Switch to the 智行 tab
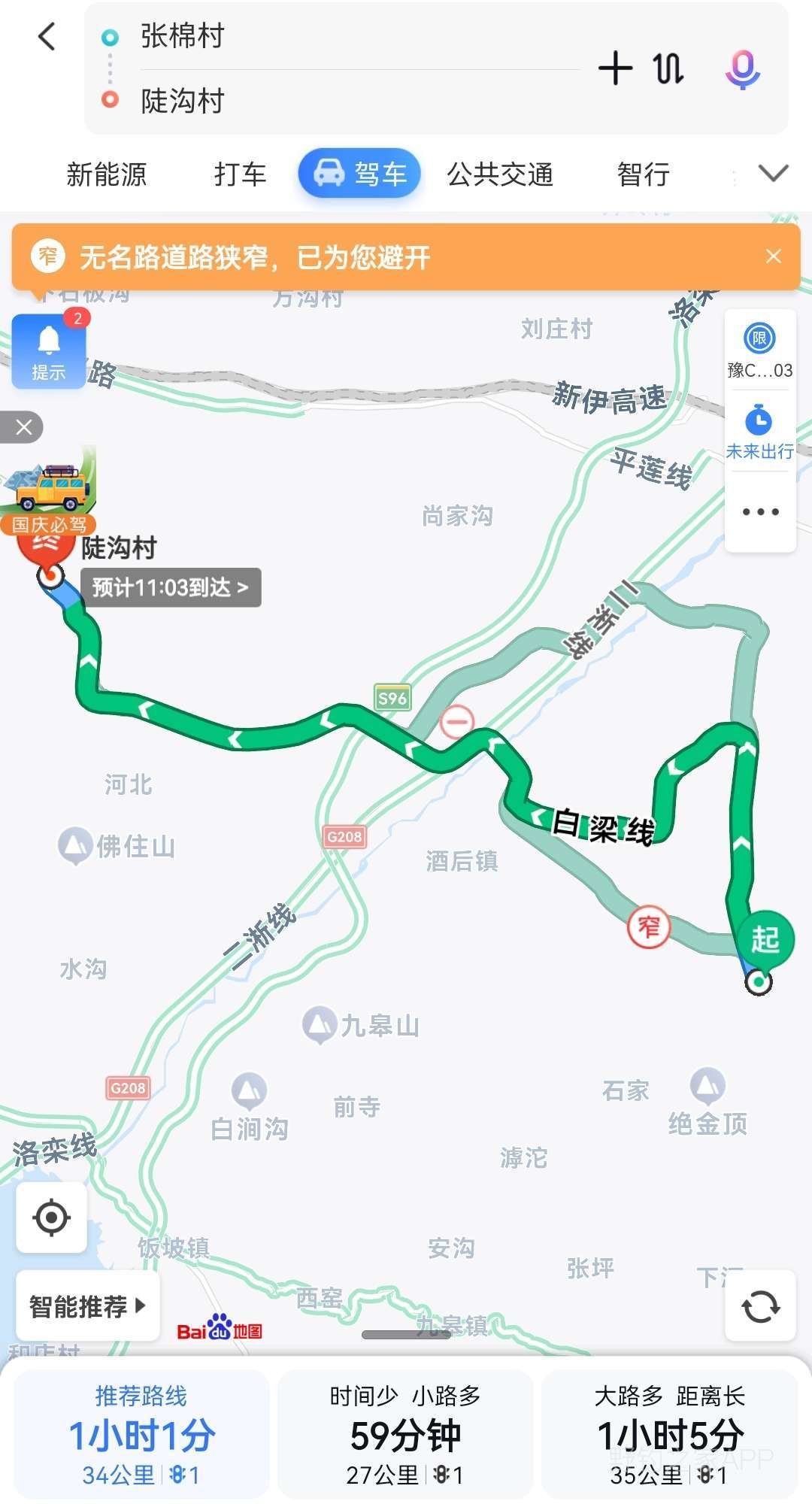This screenshot has height=1504, width=812. (644, 174)
